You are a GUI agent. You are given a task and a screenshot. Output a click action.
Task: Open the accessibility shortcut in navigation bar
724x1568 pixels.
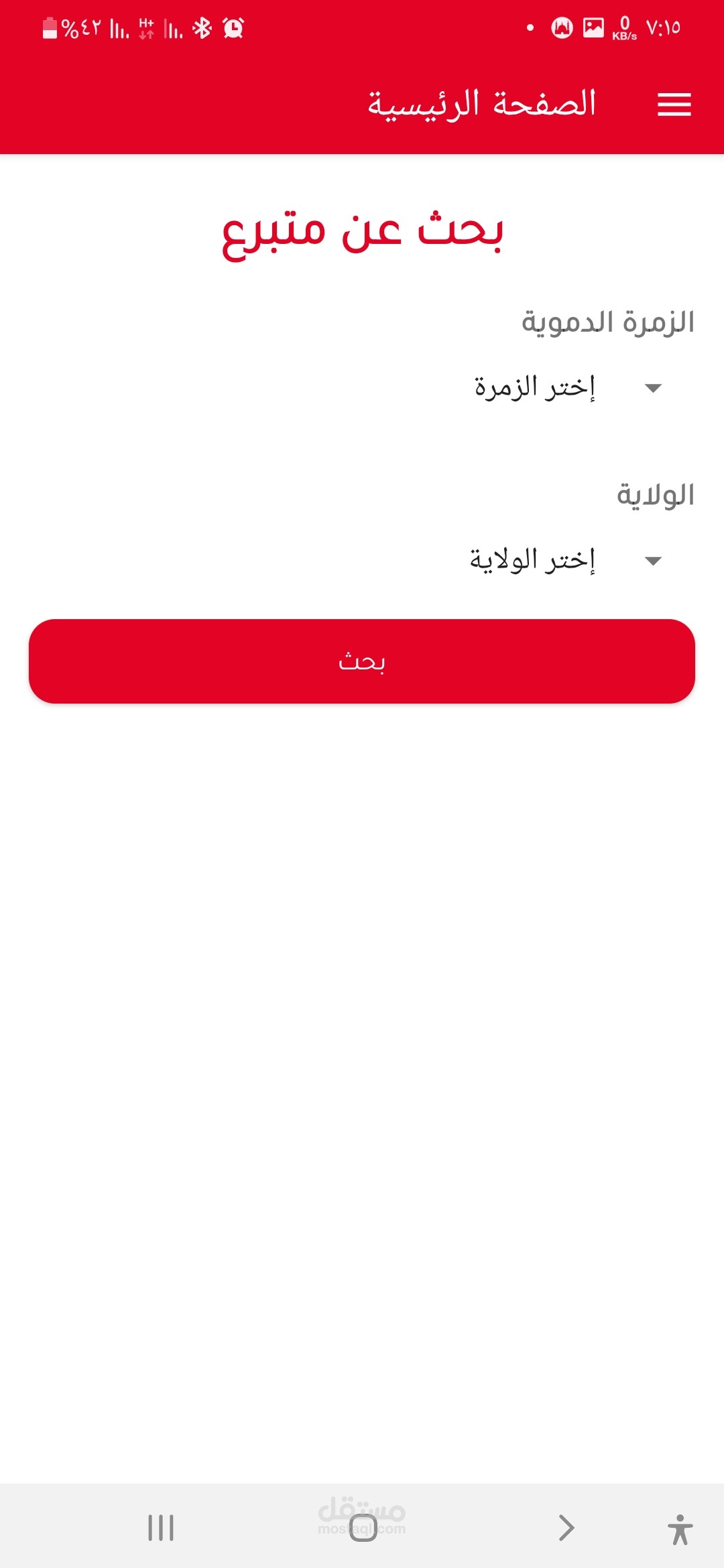(680, 1529)
